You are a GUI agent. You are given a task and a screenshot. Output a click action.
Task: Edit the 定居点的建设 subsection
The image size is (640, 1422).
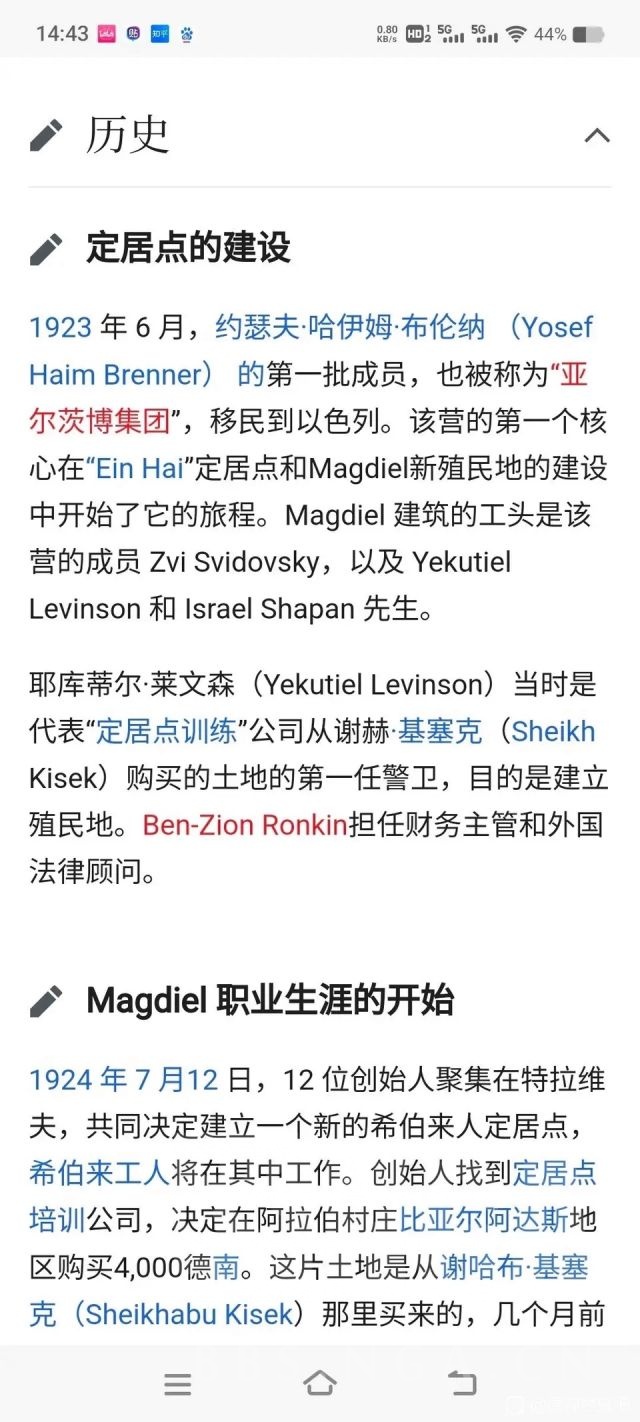click(46, 248)
